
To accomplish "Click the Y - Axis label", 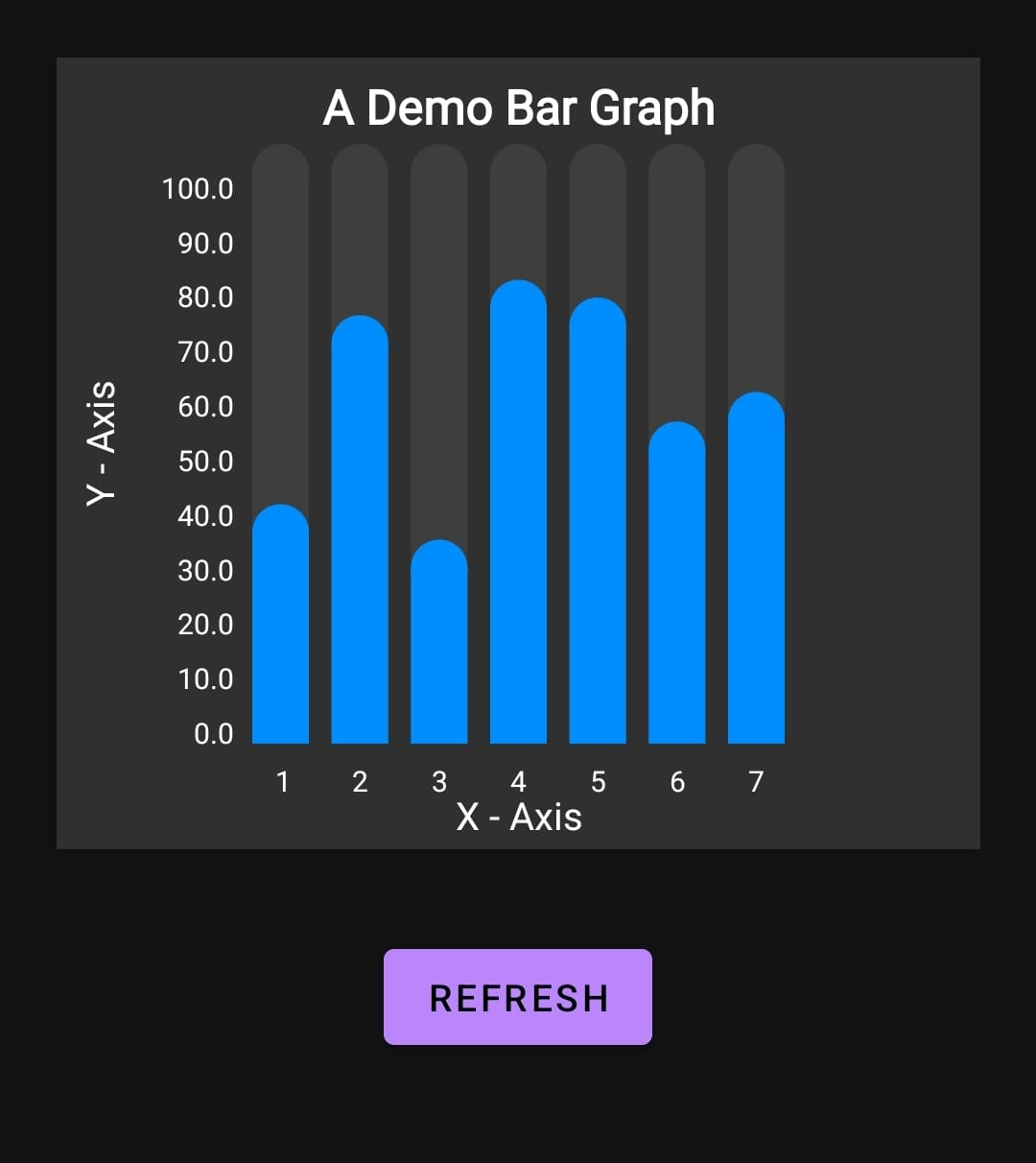I will (x=103, y=442).
